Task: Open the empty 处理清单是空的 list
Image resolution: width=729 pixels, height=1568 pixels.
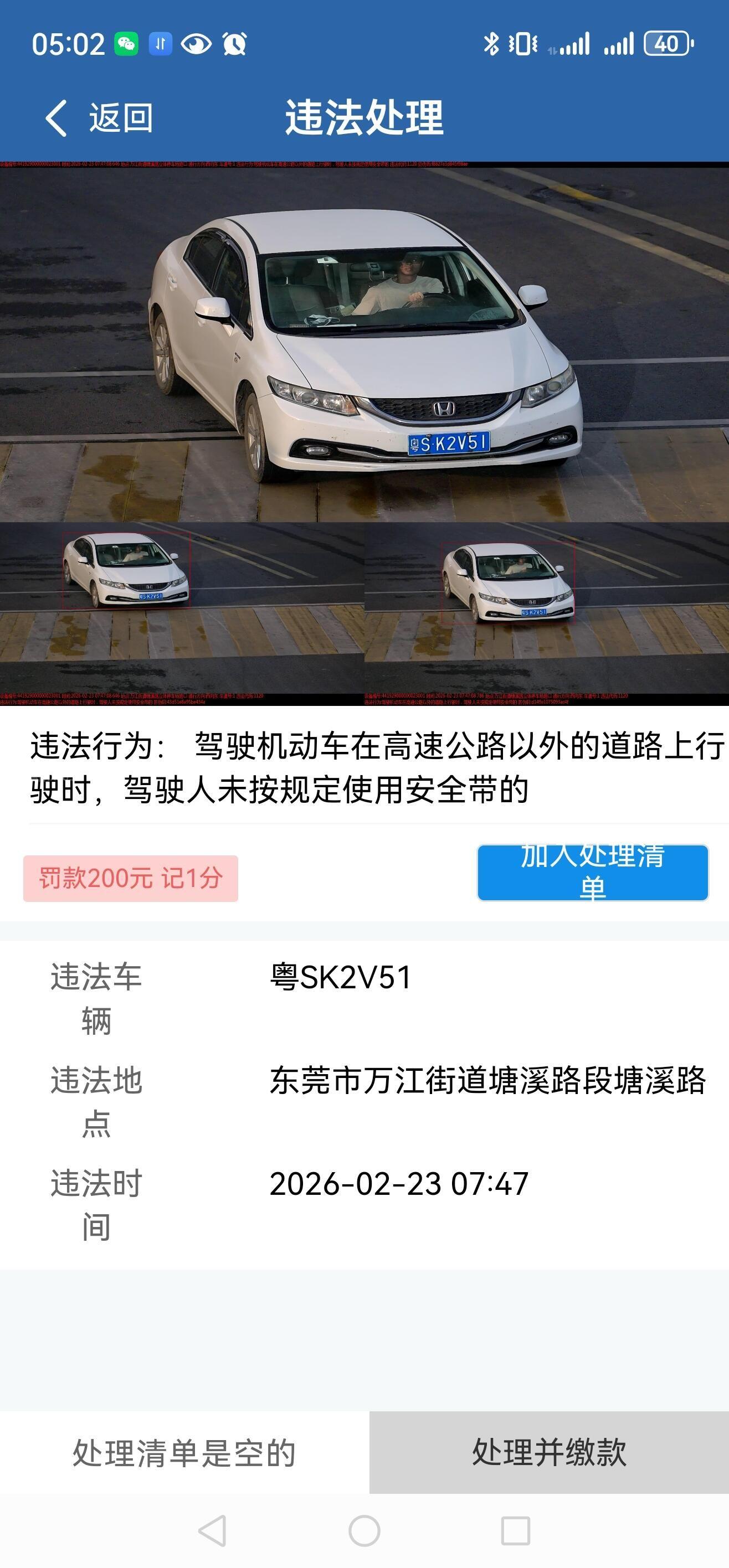Action: point(184,1453)
